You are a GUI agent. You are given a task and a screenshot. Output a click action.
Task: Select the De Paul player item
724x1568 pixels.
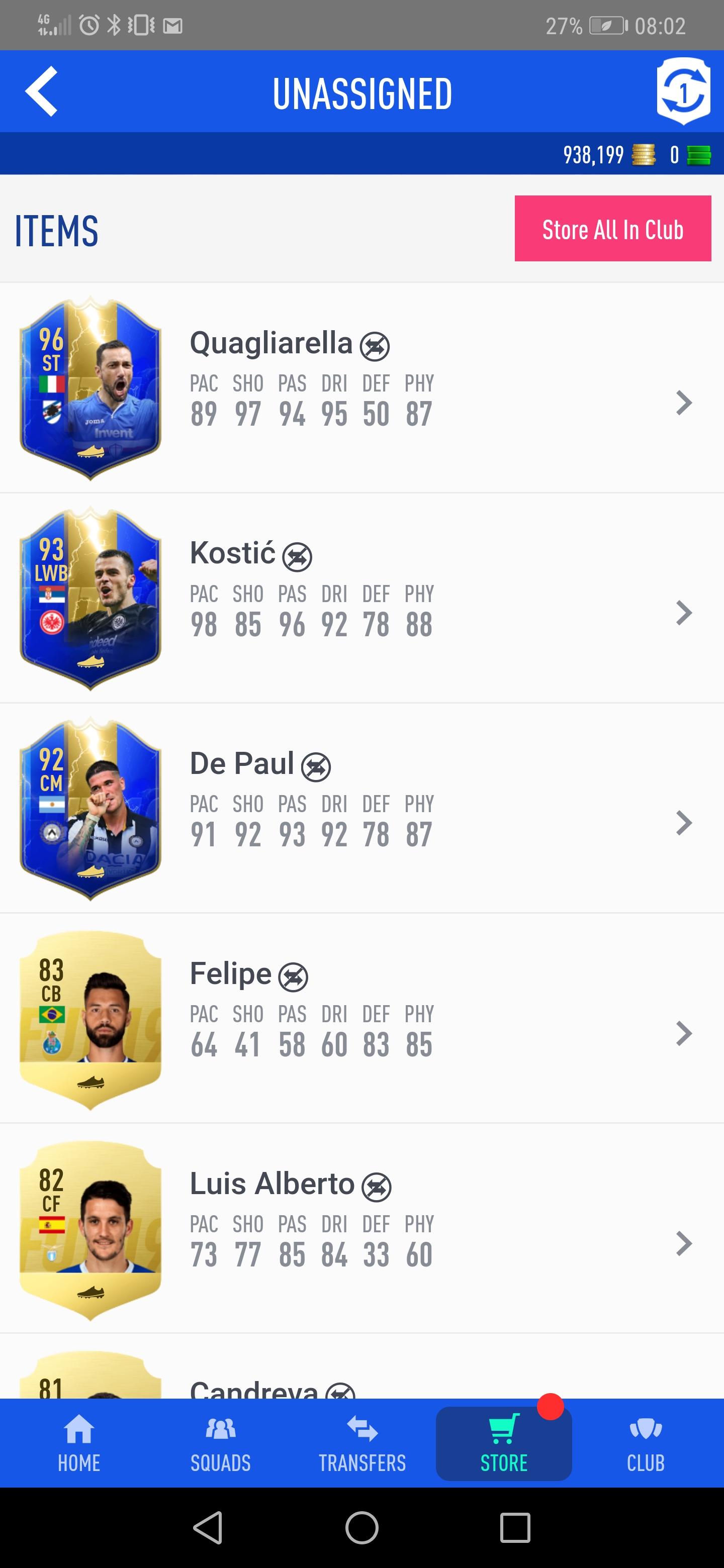click(x=361, y=808)
